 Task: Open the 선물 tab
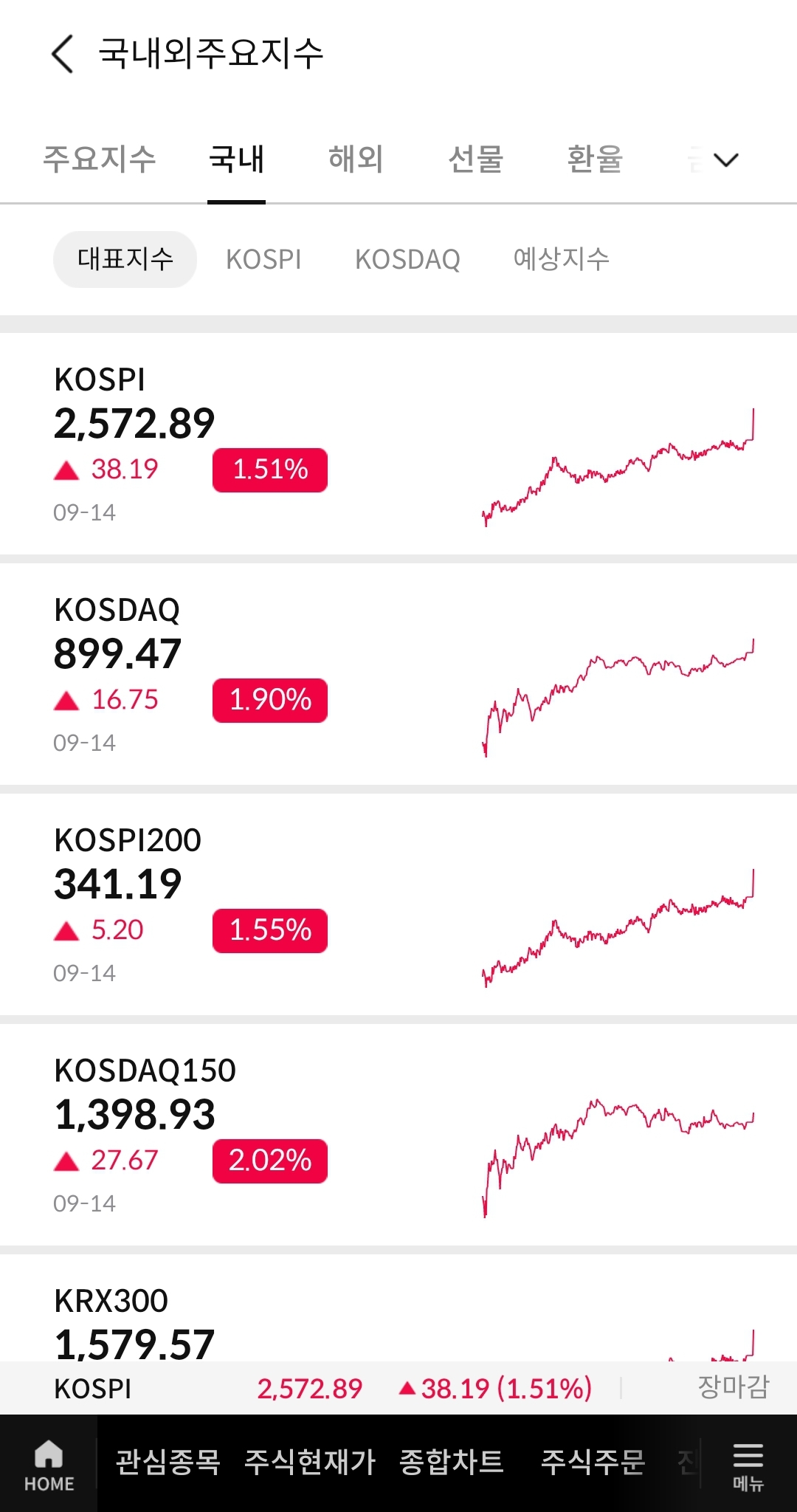[475, 159]
